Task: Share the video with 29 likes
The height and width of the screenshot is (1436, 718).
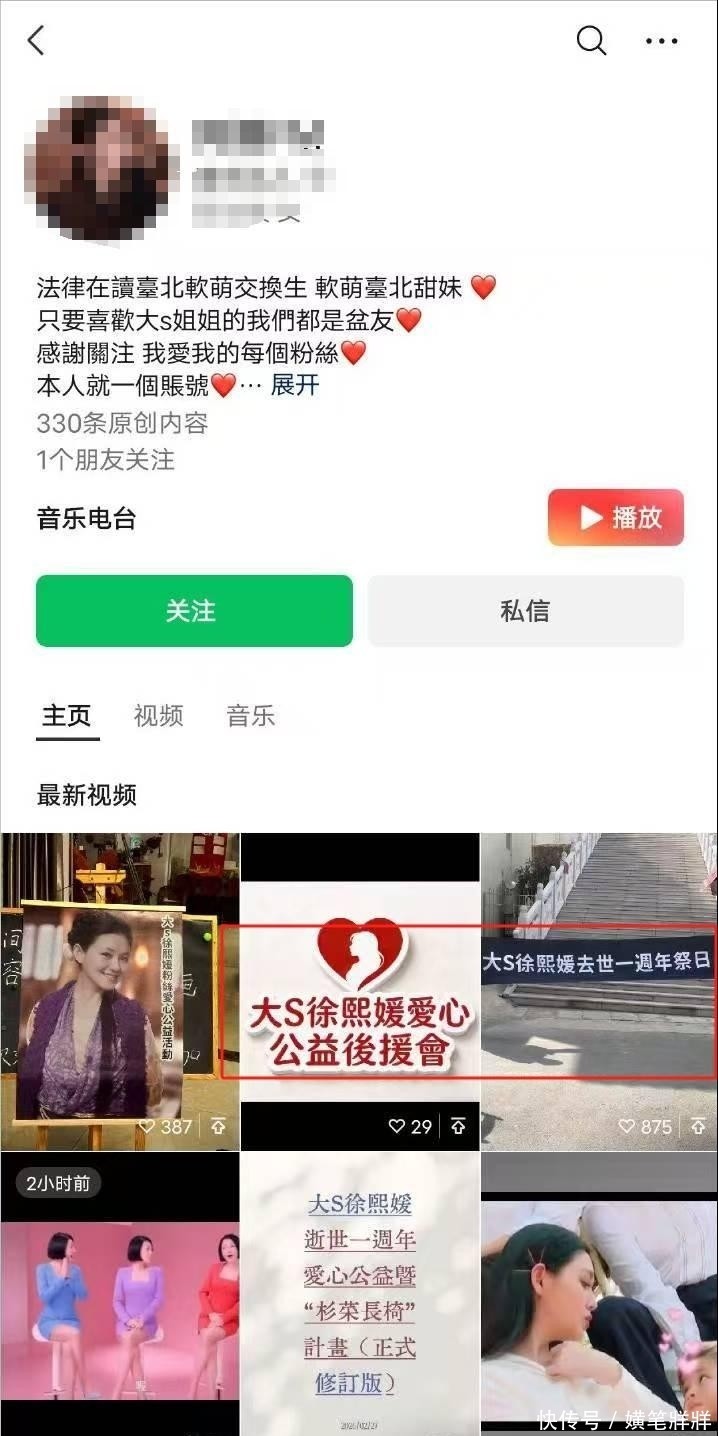Action: point(458,1127)
